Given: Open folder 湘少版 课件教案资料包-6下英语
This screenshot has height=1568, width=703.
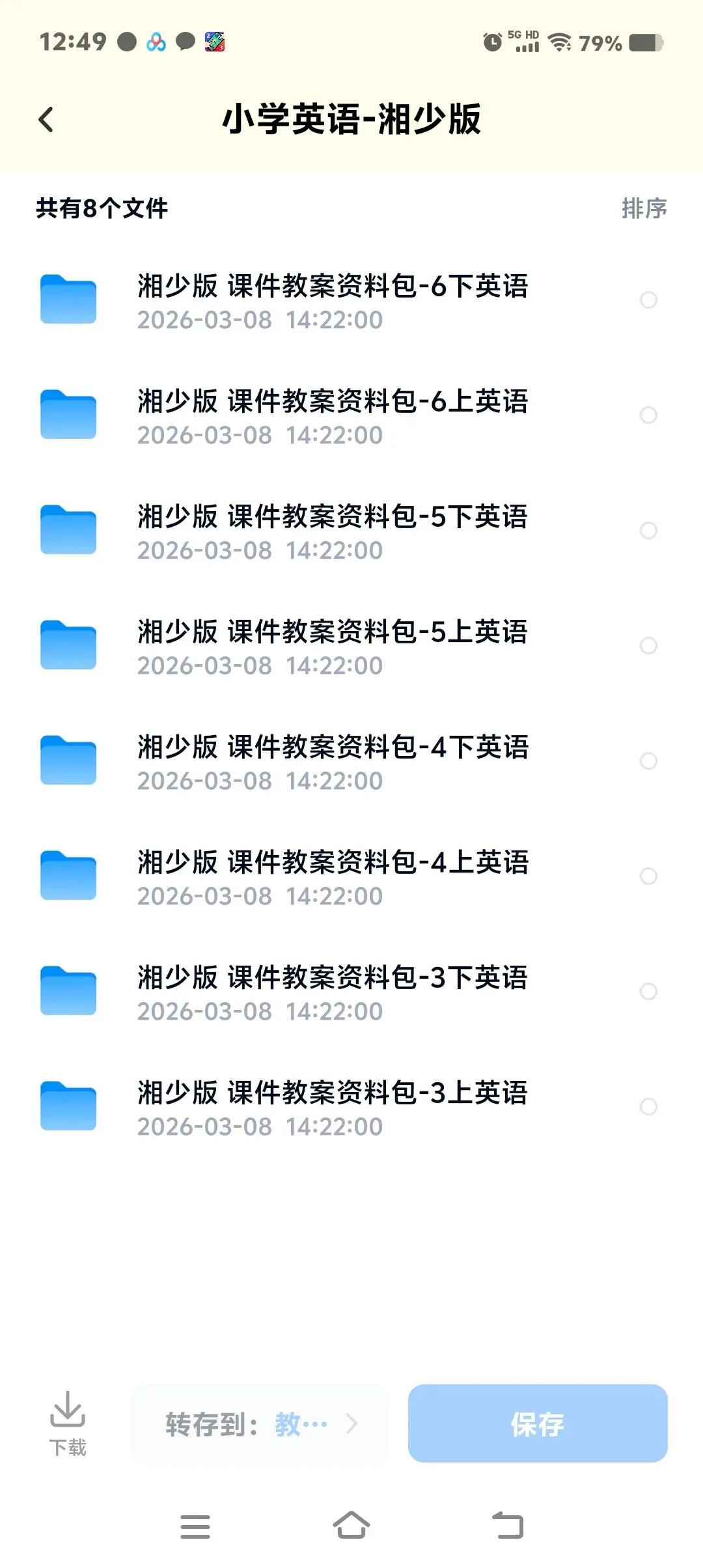Looking at the screenshot, I should 332,300.
